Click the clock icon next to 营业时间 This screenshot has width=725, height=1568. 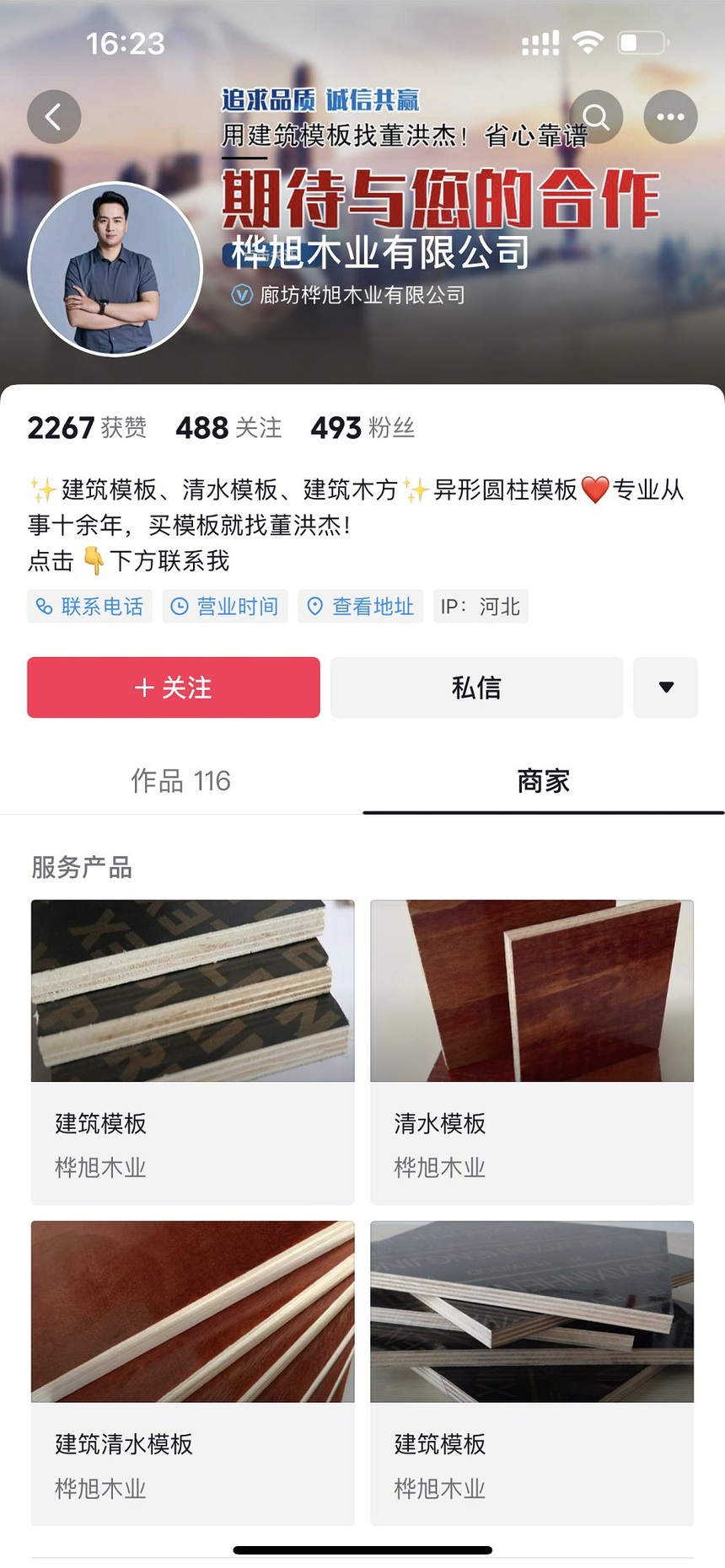(x=178, y=606)
